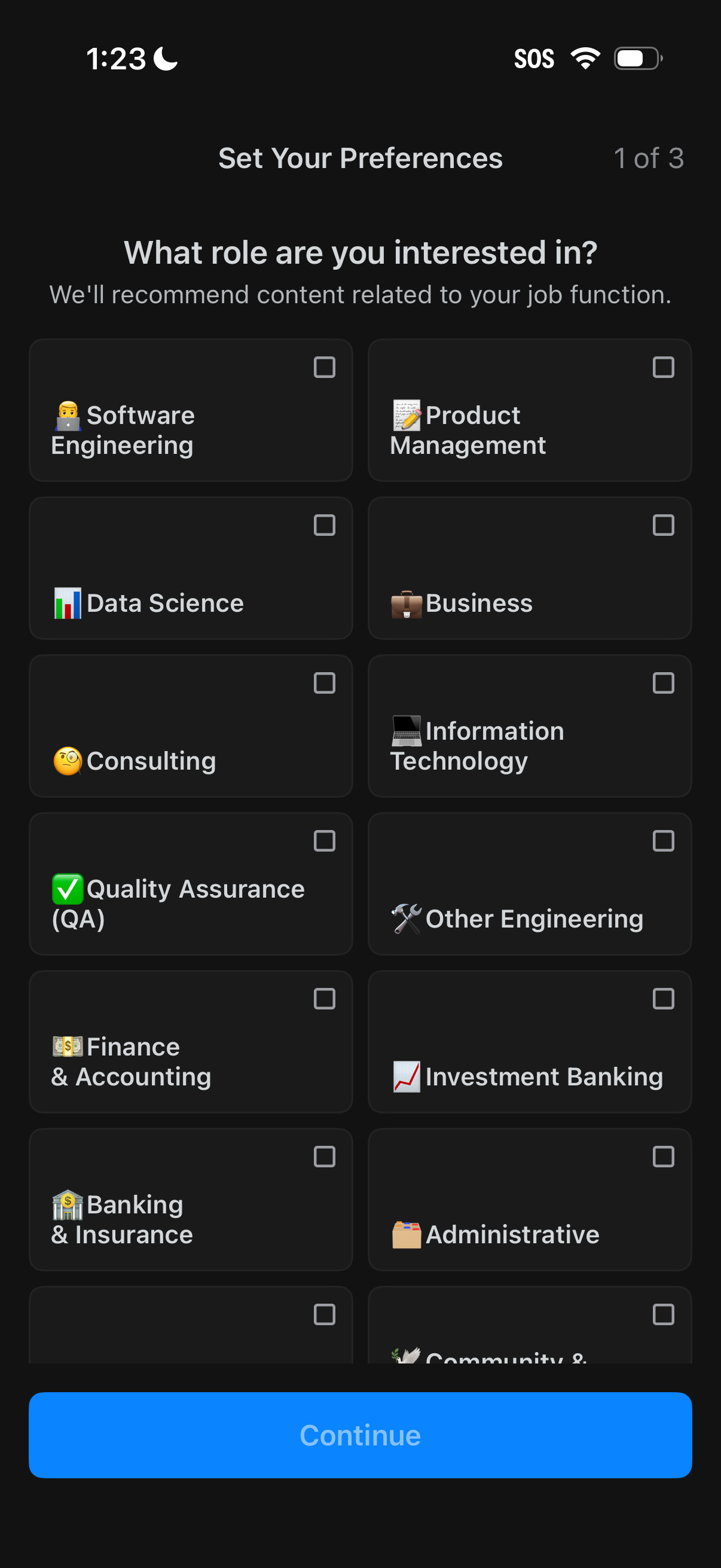Tap the Continue button
This screenshot has width=721, height=1568.
point(360,1435)
